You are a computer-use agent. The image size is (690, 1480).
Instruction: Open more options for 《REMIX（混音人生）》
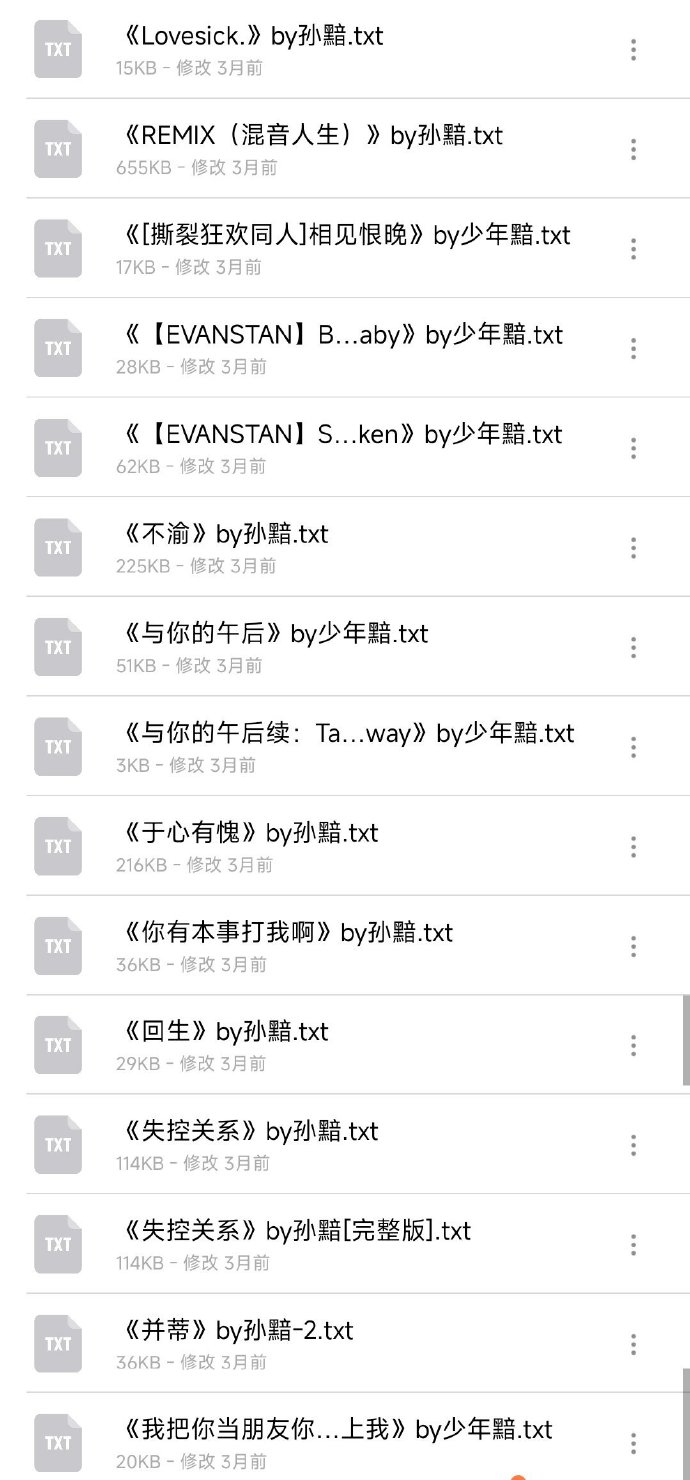(633, 149)
